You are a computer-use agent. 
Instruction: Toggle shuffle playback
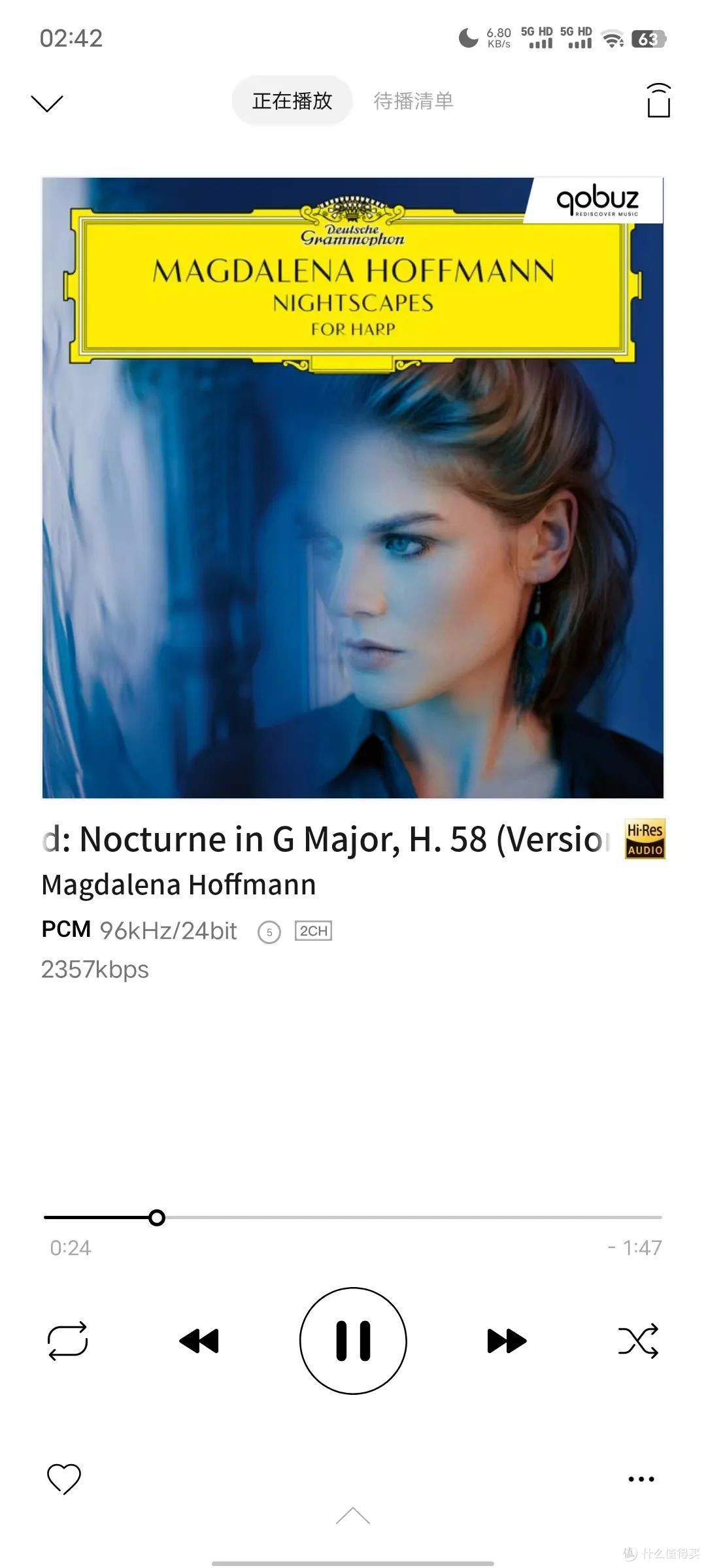[638, 1341]
